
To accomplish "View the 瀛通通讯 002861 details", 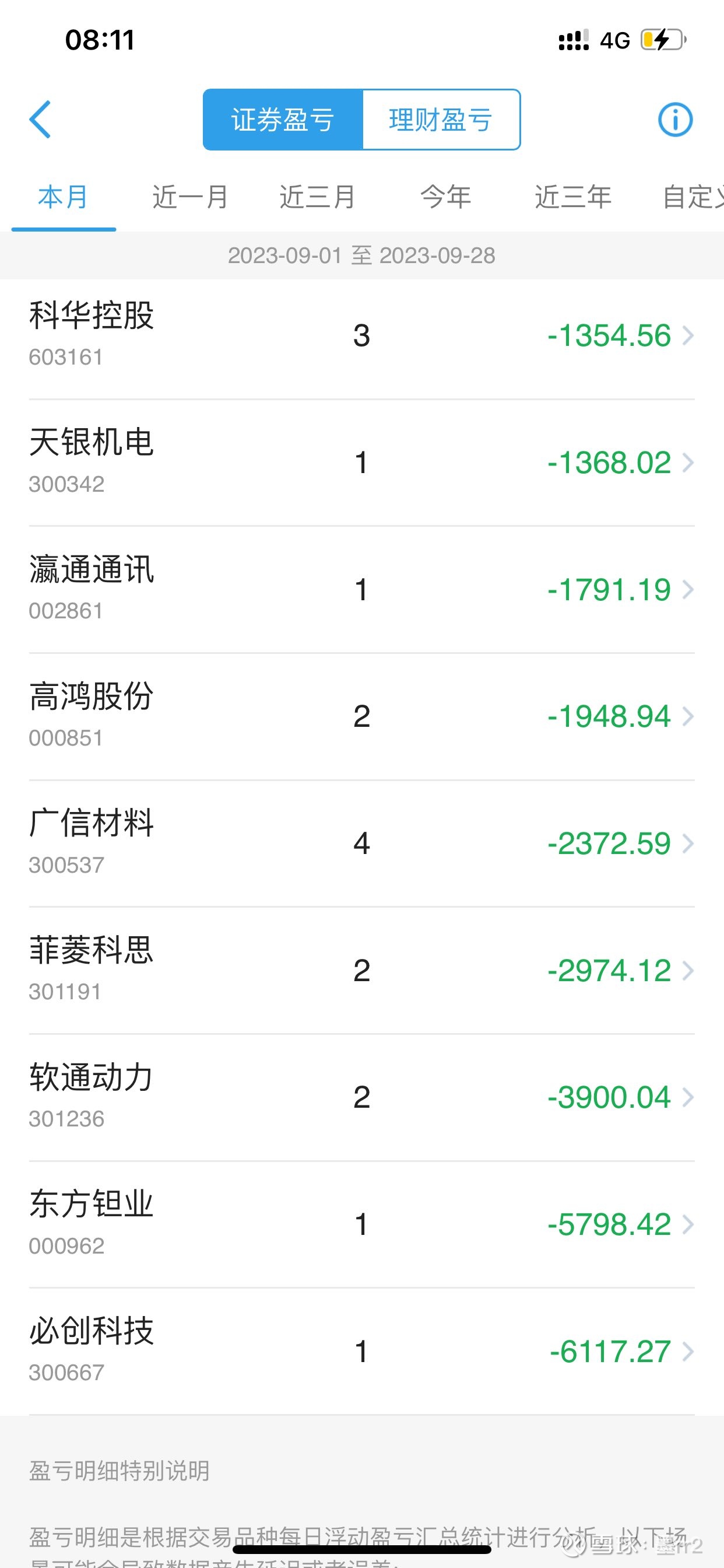I will click(362, 590).
